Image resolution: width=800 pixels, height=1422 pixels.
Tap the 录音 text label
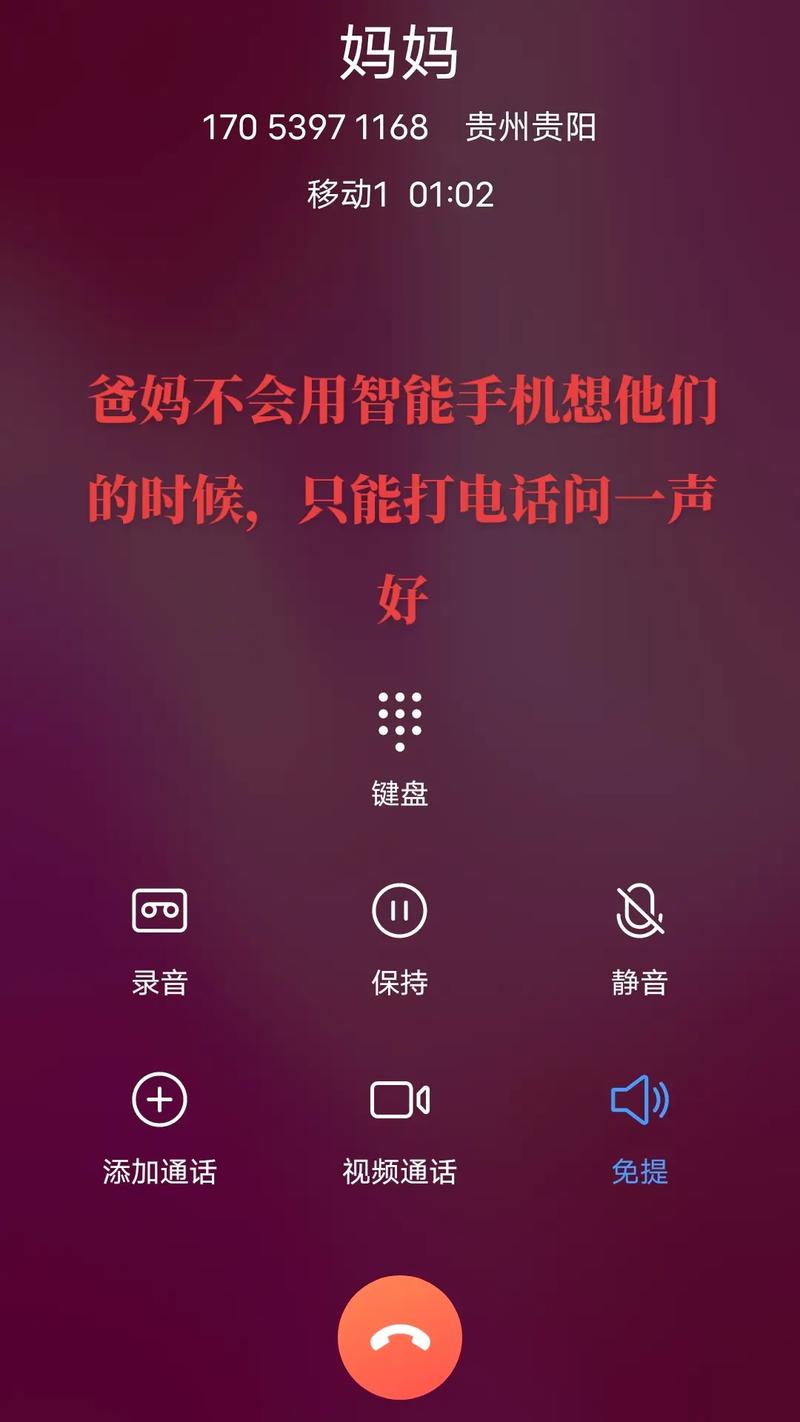pyautogui.click(x=160, y=983)
